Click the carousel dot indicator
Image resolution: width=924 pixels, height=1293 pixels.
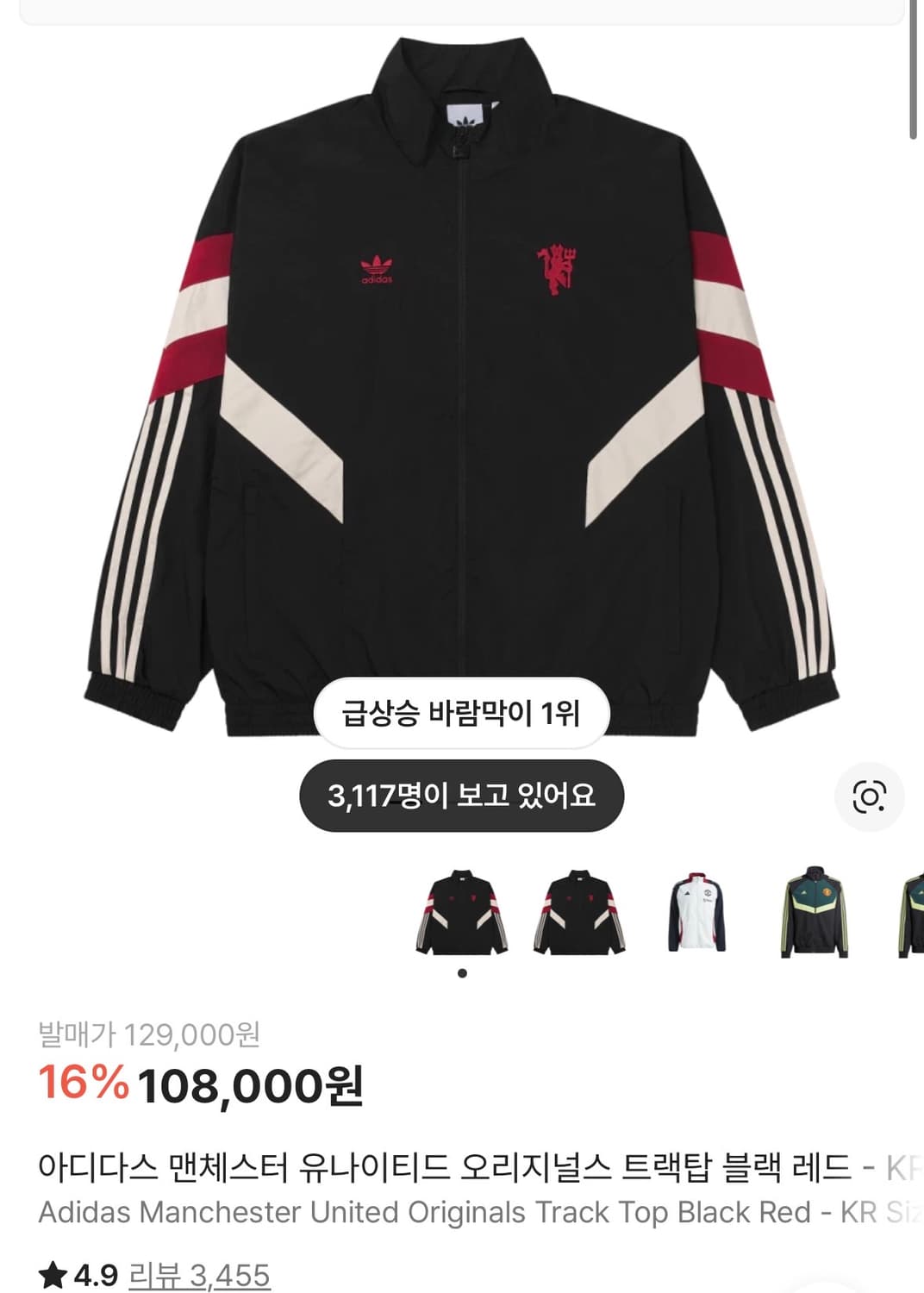pyautogui.click(x=463, y=971)
